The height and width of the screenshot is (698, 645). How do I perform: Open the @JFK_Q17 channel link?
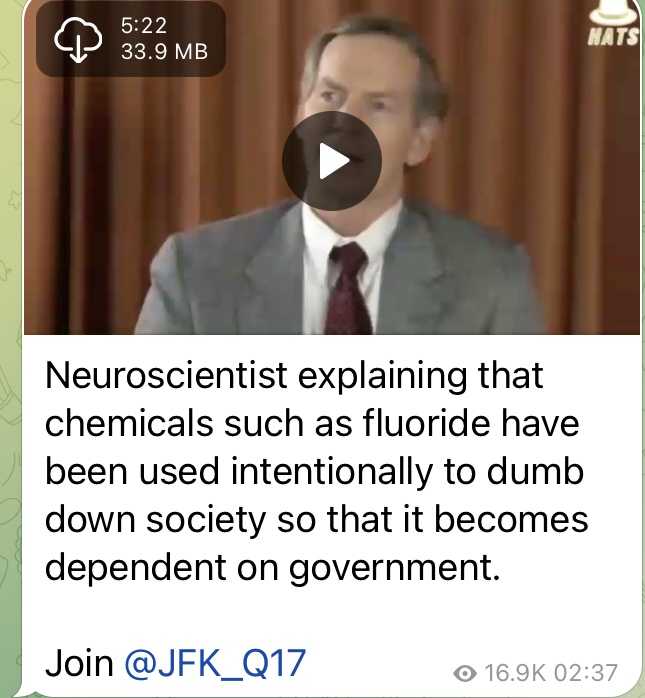[214, 662]
